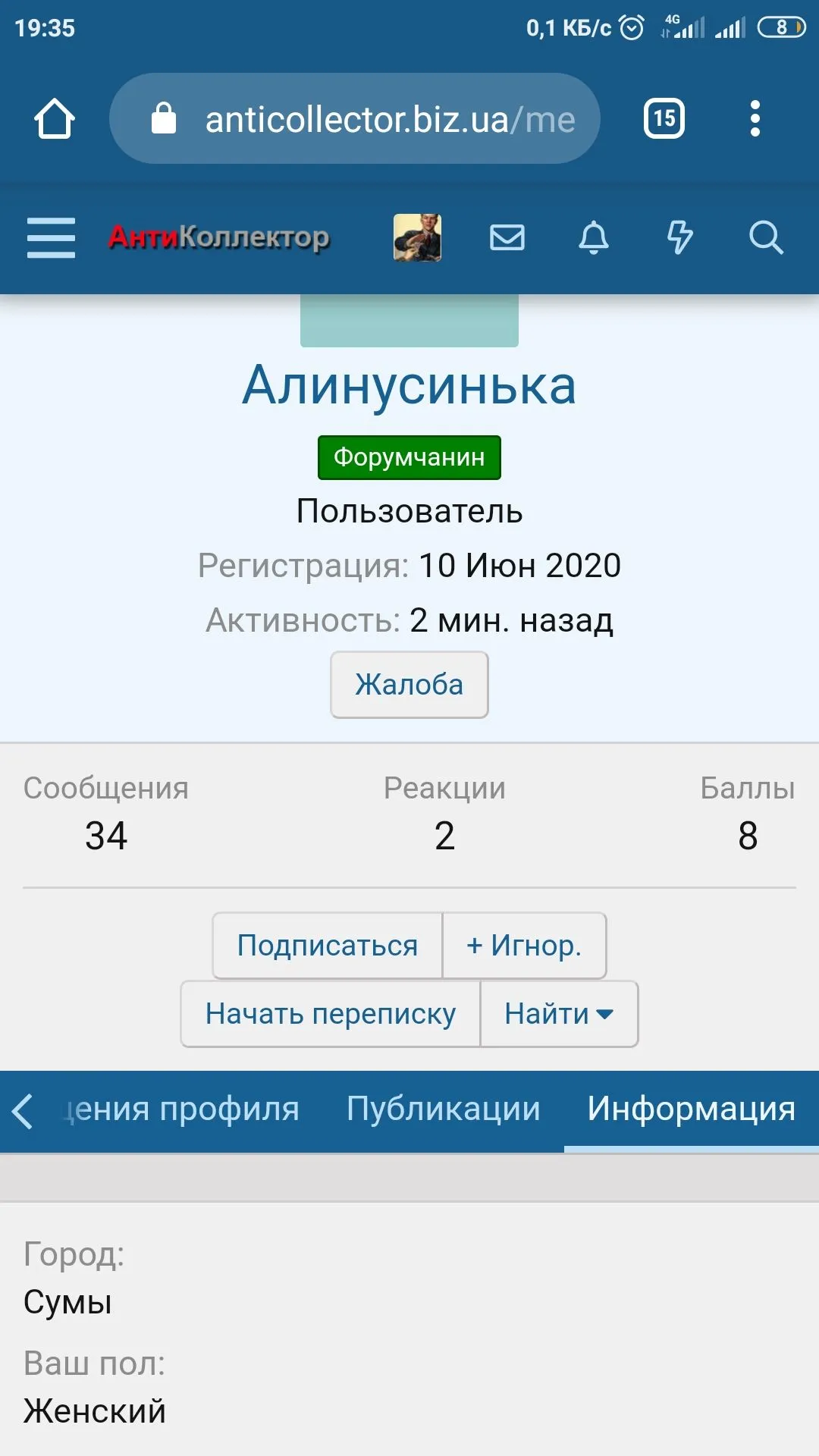819x1456 pixels.
Task: Expand the Найти dropdown
Action: click(559, 1014)
